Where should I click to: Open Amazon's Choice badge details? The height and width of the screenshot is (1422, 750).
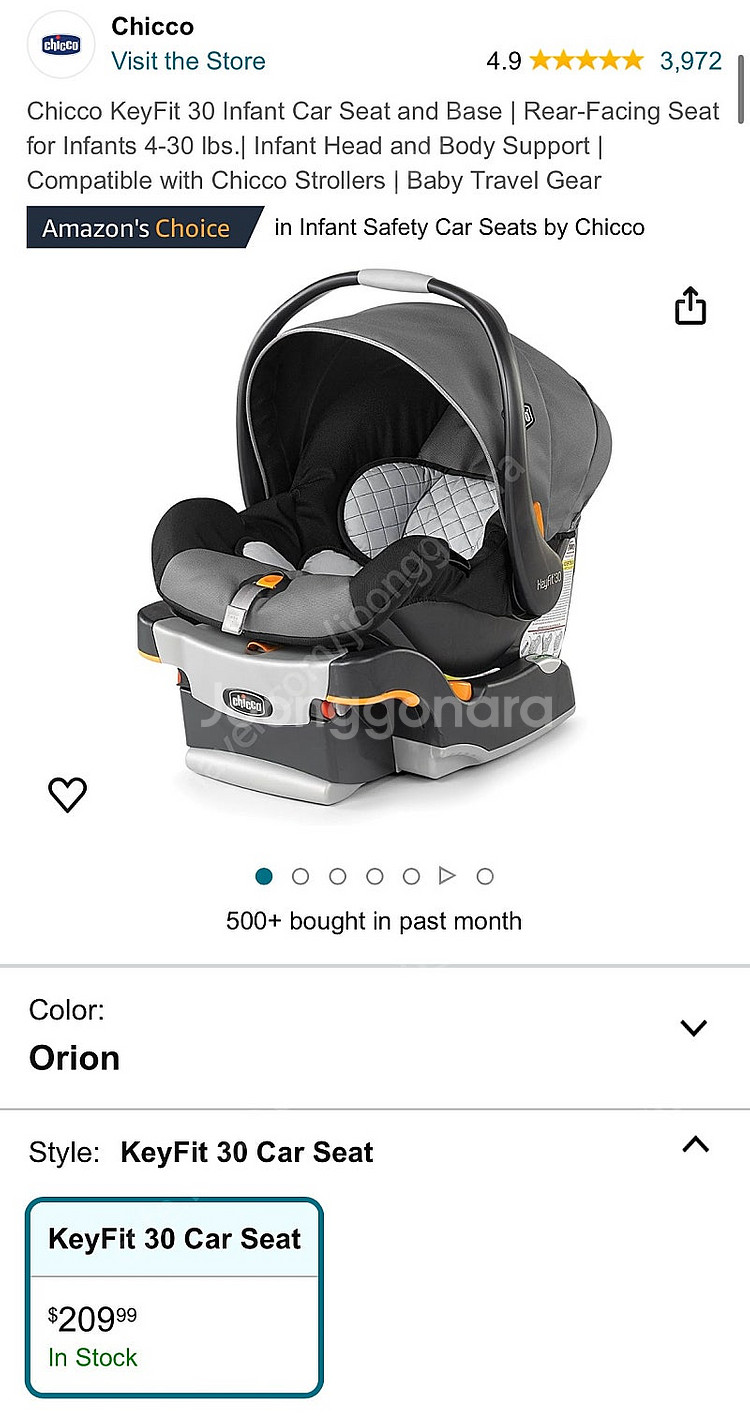pyautogui.click(x=145, y=227)
